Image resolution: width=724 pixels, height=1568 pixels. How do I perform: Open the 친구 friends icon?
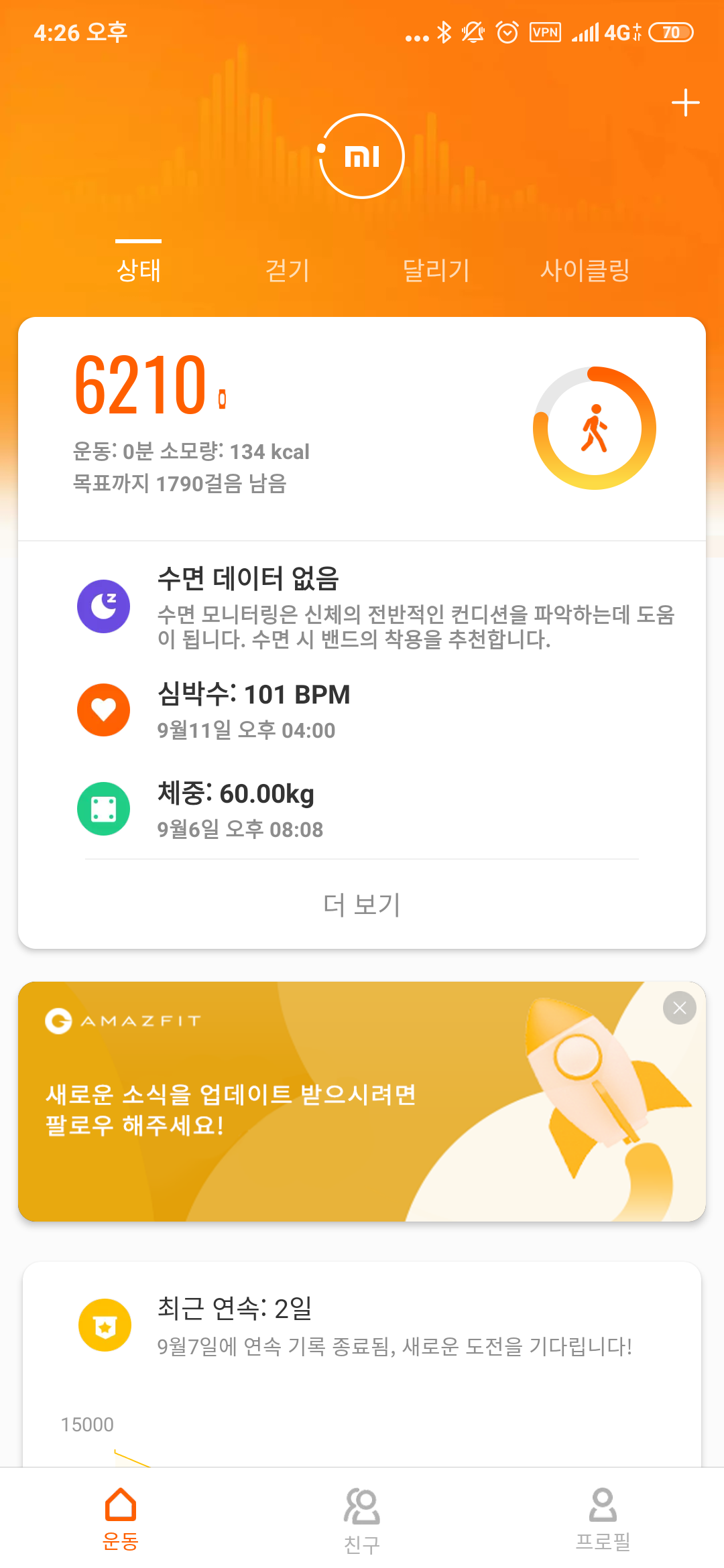pos(361,1516)
